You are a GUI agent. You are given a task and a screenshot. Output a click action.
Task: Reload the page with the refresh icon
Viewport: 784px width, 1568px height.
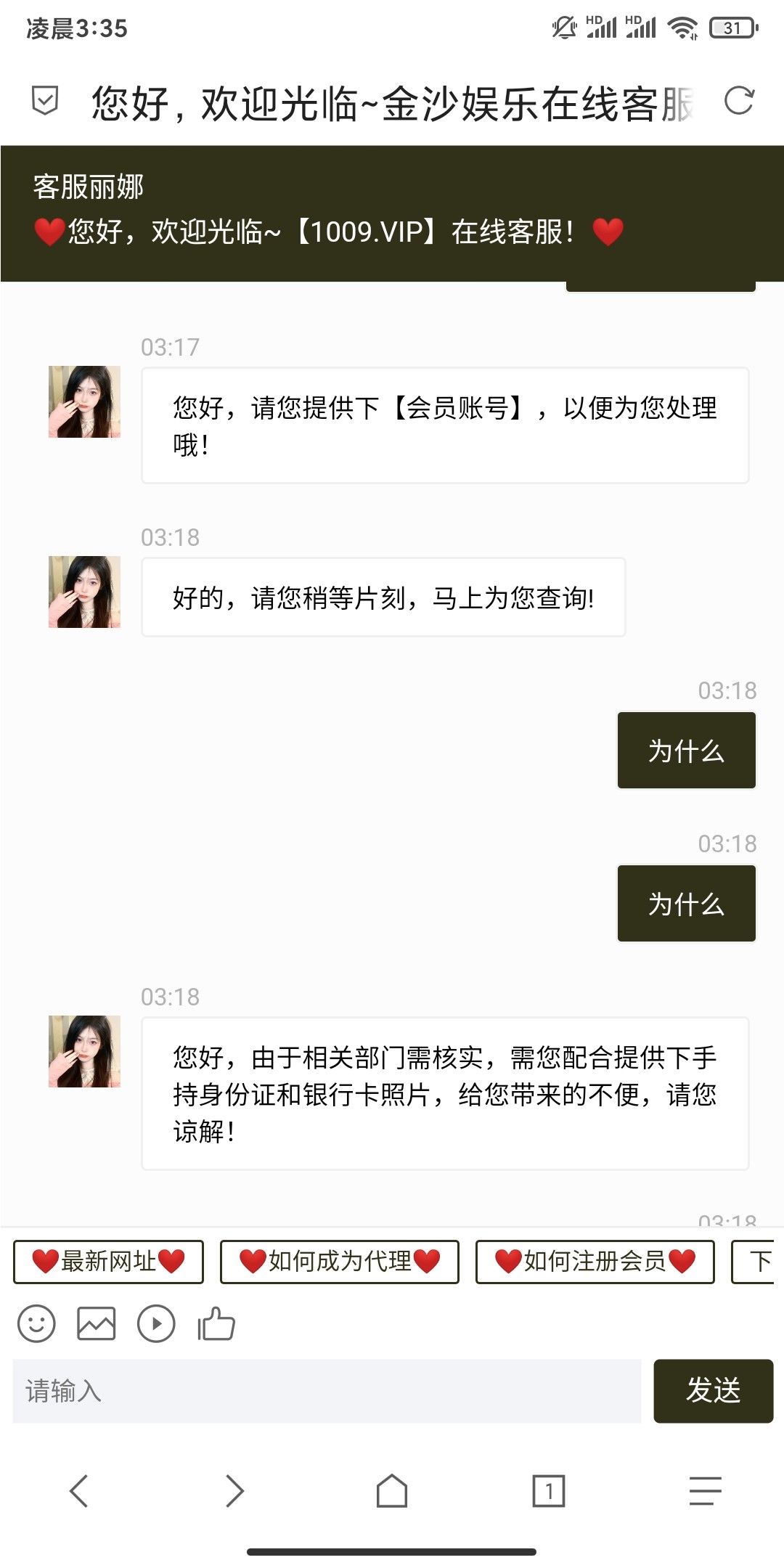[x=739, y=101]
